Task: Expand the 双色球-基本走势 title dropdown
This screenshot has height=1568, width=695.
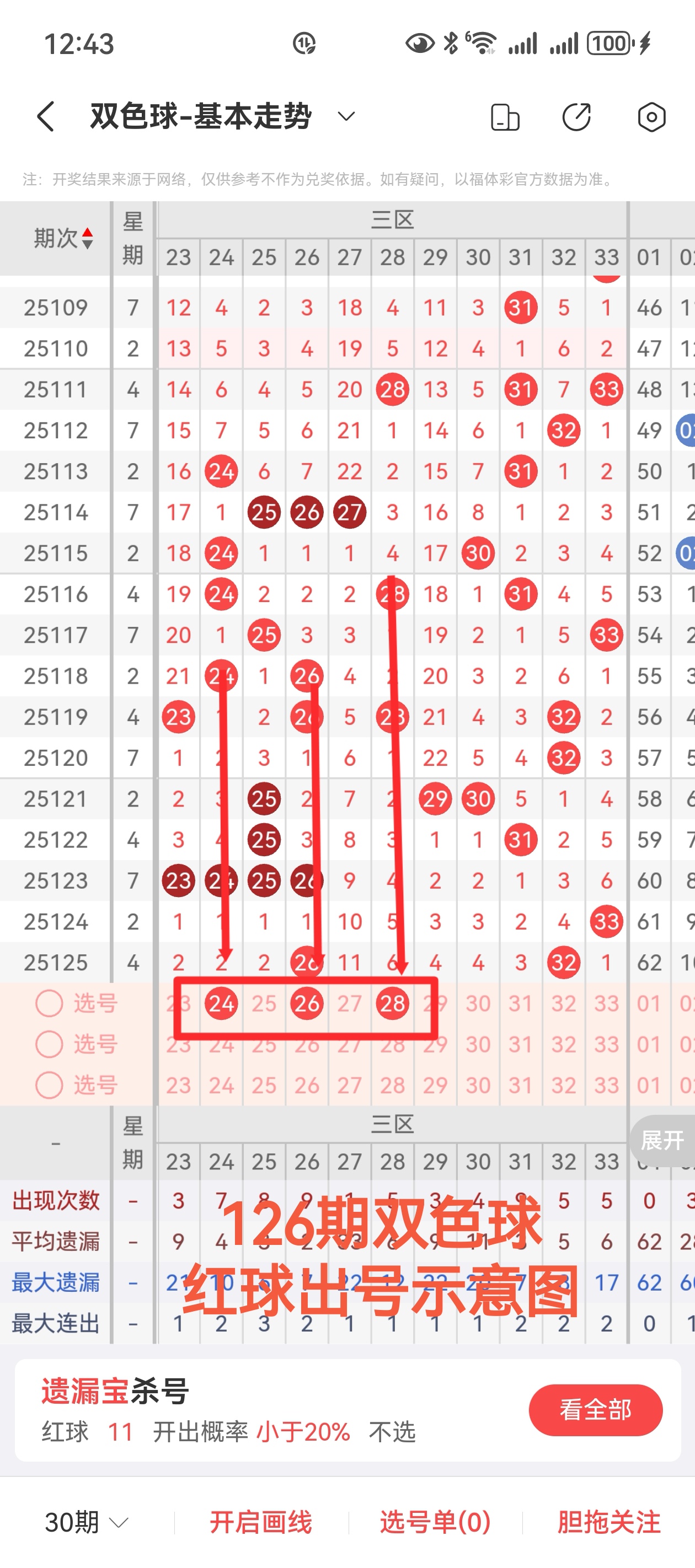Action: [x=346, y=116]
